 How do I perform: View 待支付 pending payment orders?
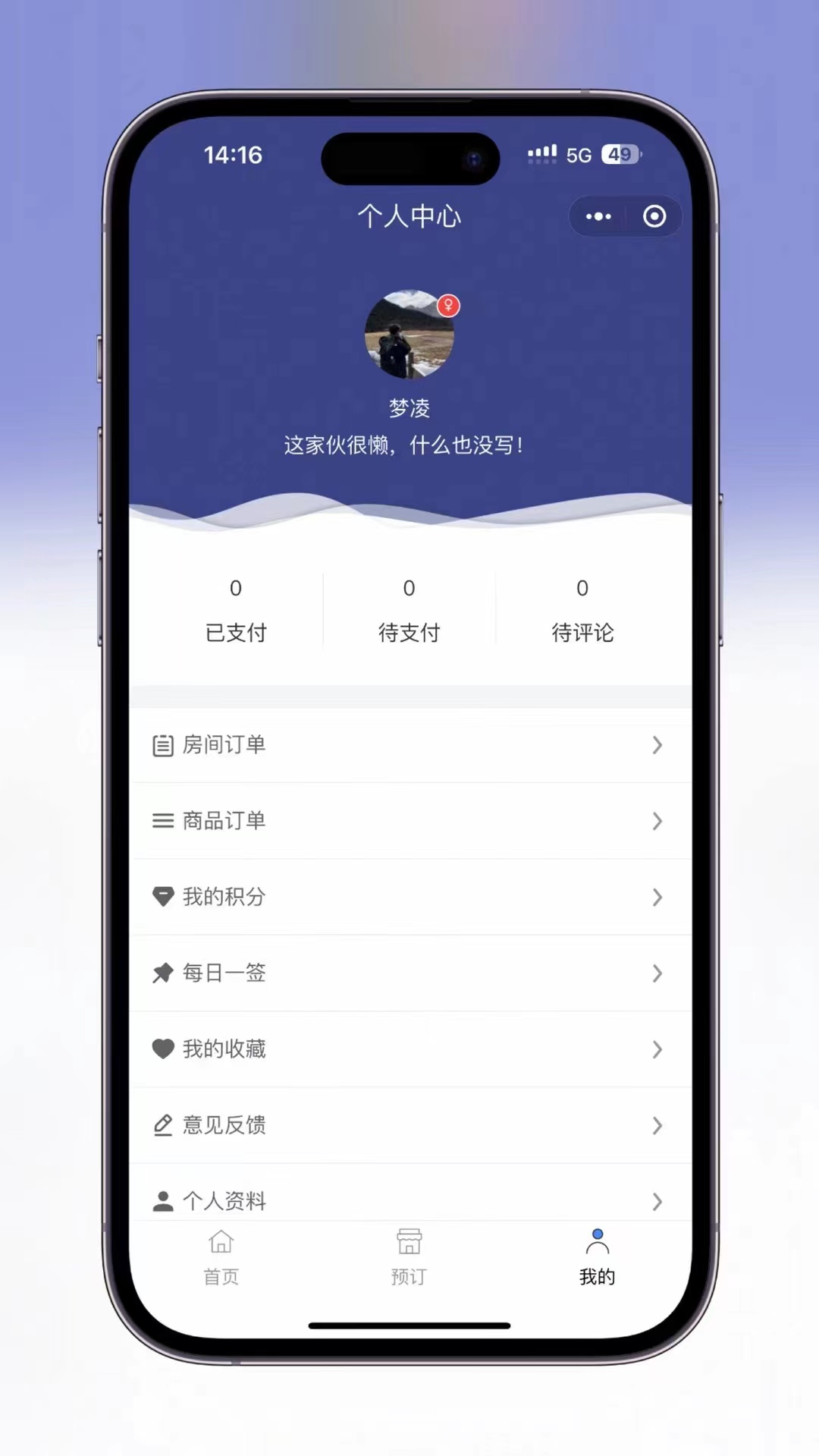[409, 612]
